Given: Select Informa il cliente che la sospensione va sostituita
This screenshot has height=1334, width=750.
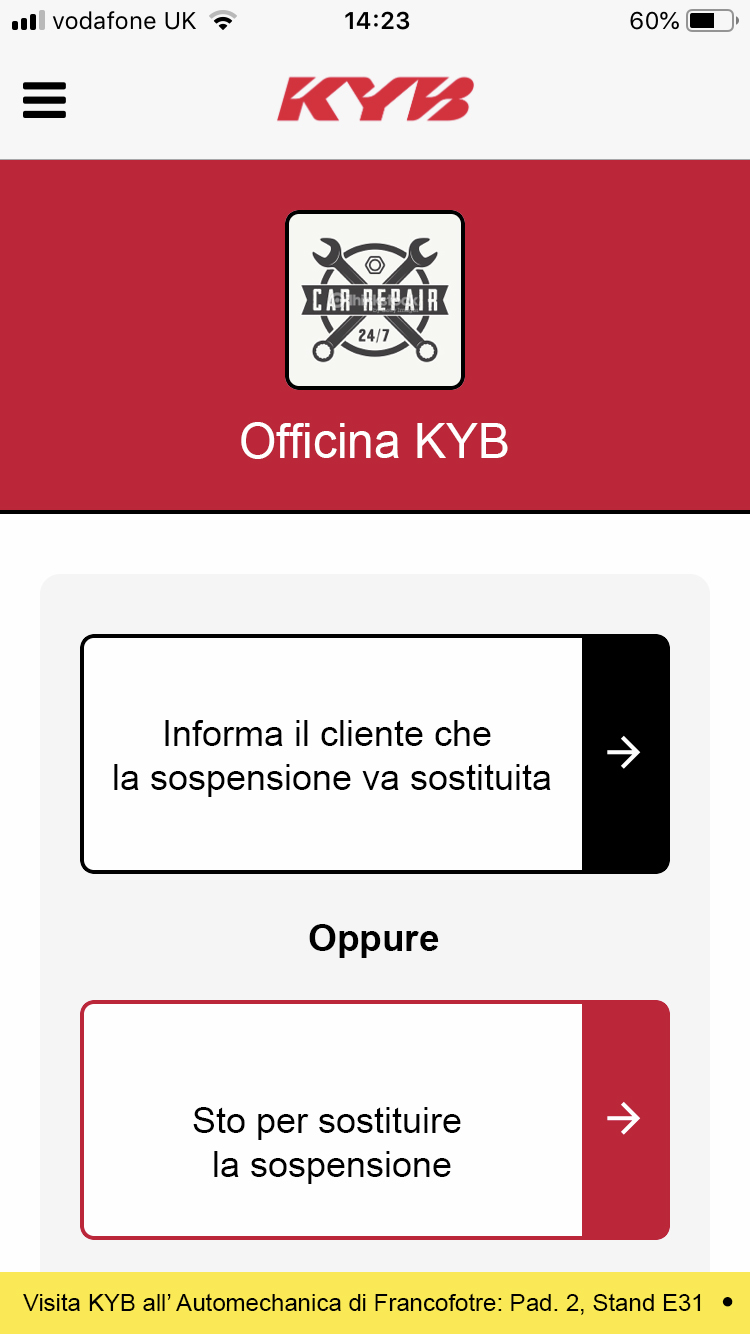Looking at the screenshot, I should click(x=375, y=754).
